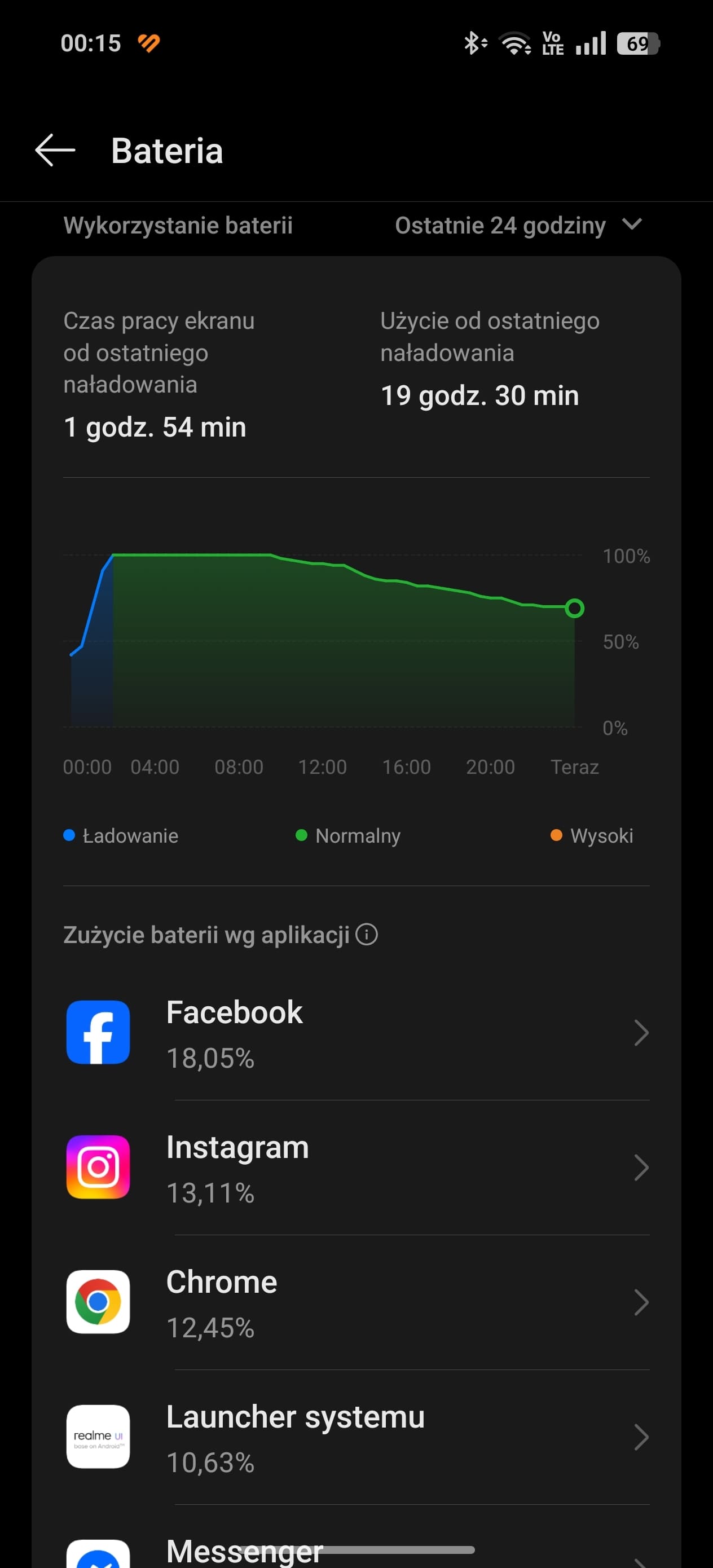Open Launcher systemu battery usage
The image size is (713, 1568).
click(356, 1437)
